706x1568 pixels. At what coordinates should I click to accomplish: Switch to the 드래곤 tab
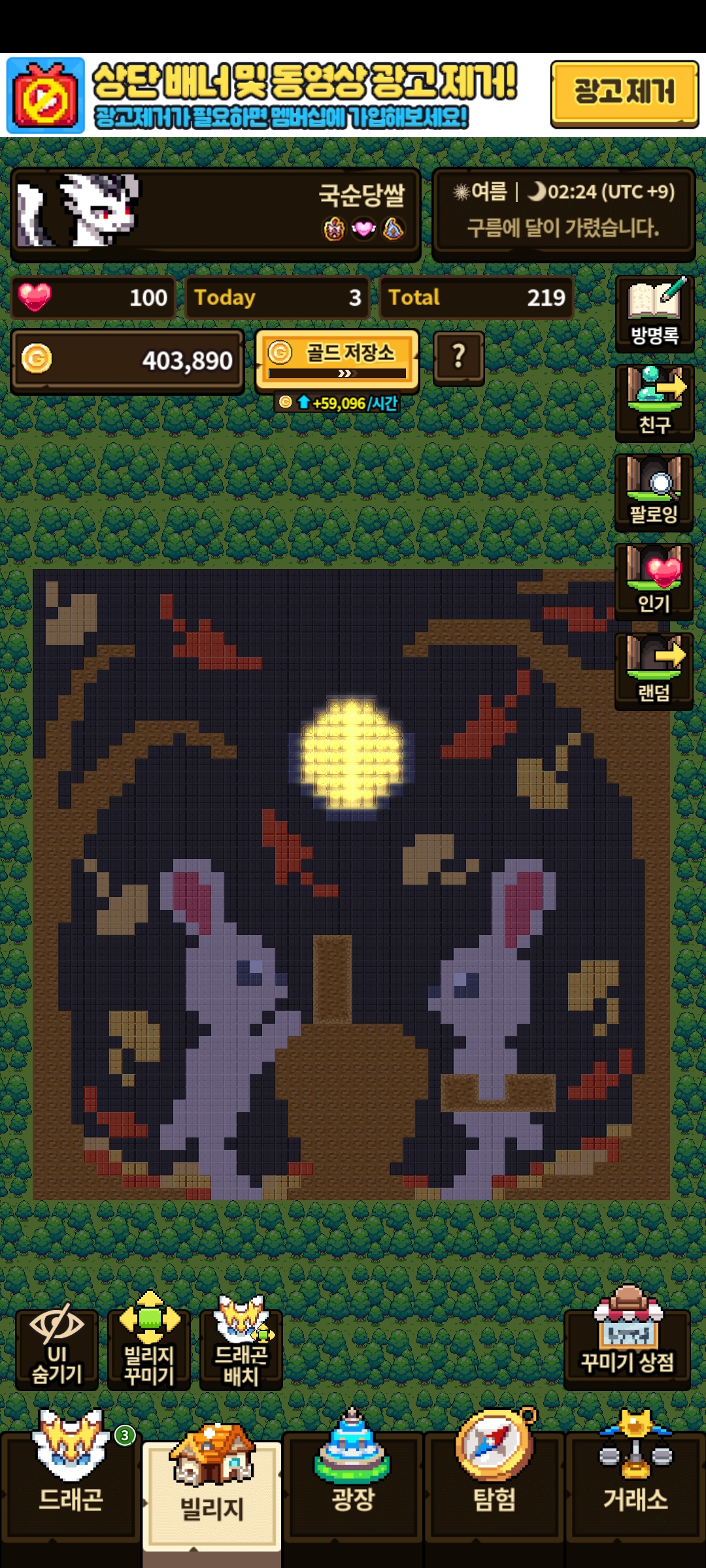71,1483
